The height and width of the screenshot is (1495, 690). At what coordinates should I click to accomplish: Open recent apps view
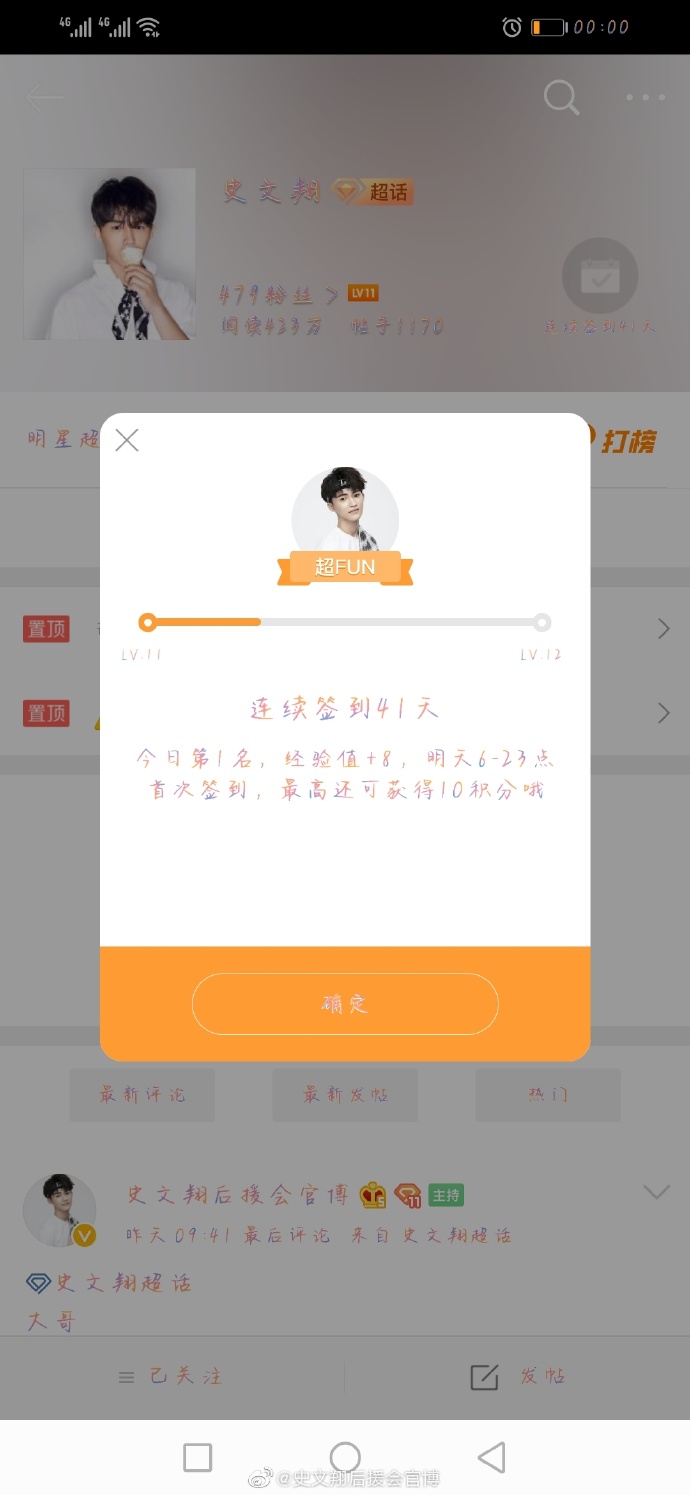pos(198,1457)
